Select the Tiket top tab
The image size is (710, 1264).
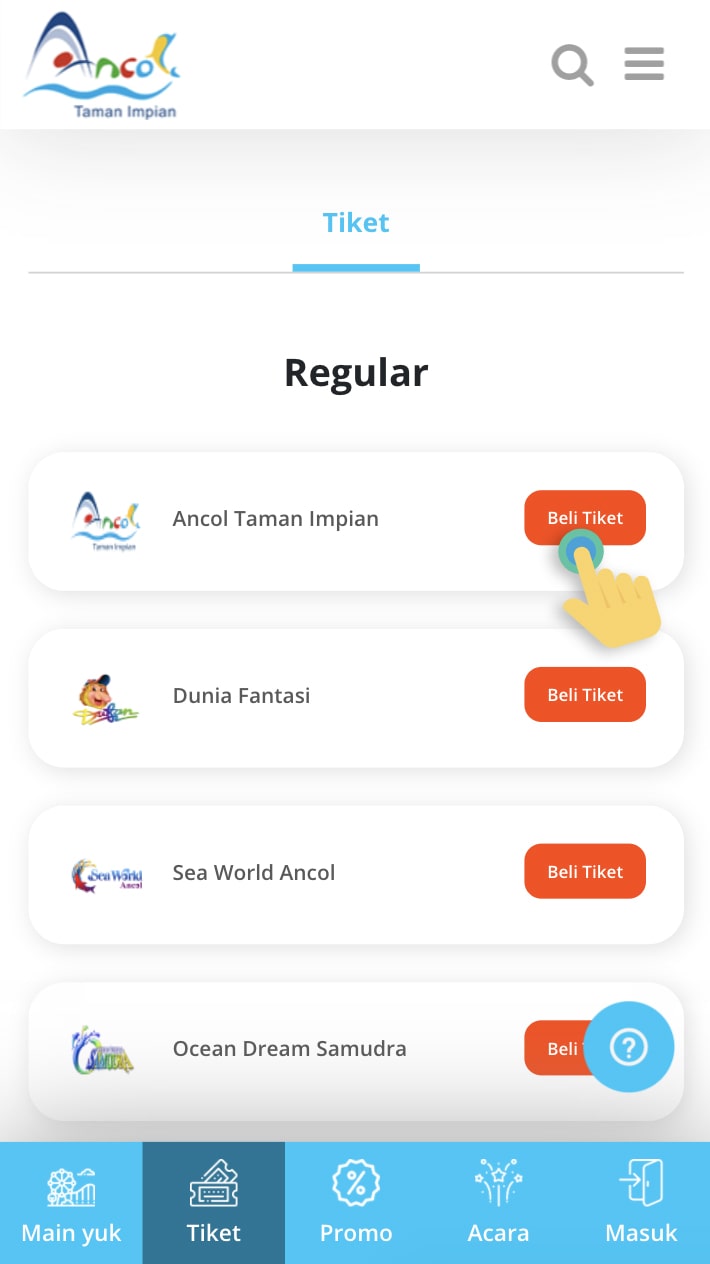(x=356, y=223)
